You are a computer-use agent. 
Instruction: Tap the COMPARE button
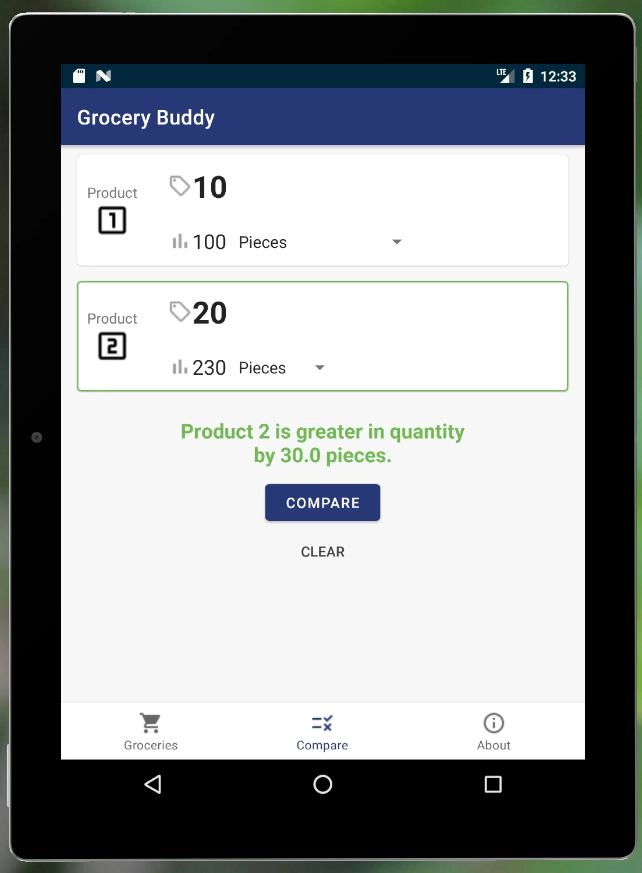pos(322,503)
